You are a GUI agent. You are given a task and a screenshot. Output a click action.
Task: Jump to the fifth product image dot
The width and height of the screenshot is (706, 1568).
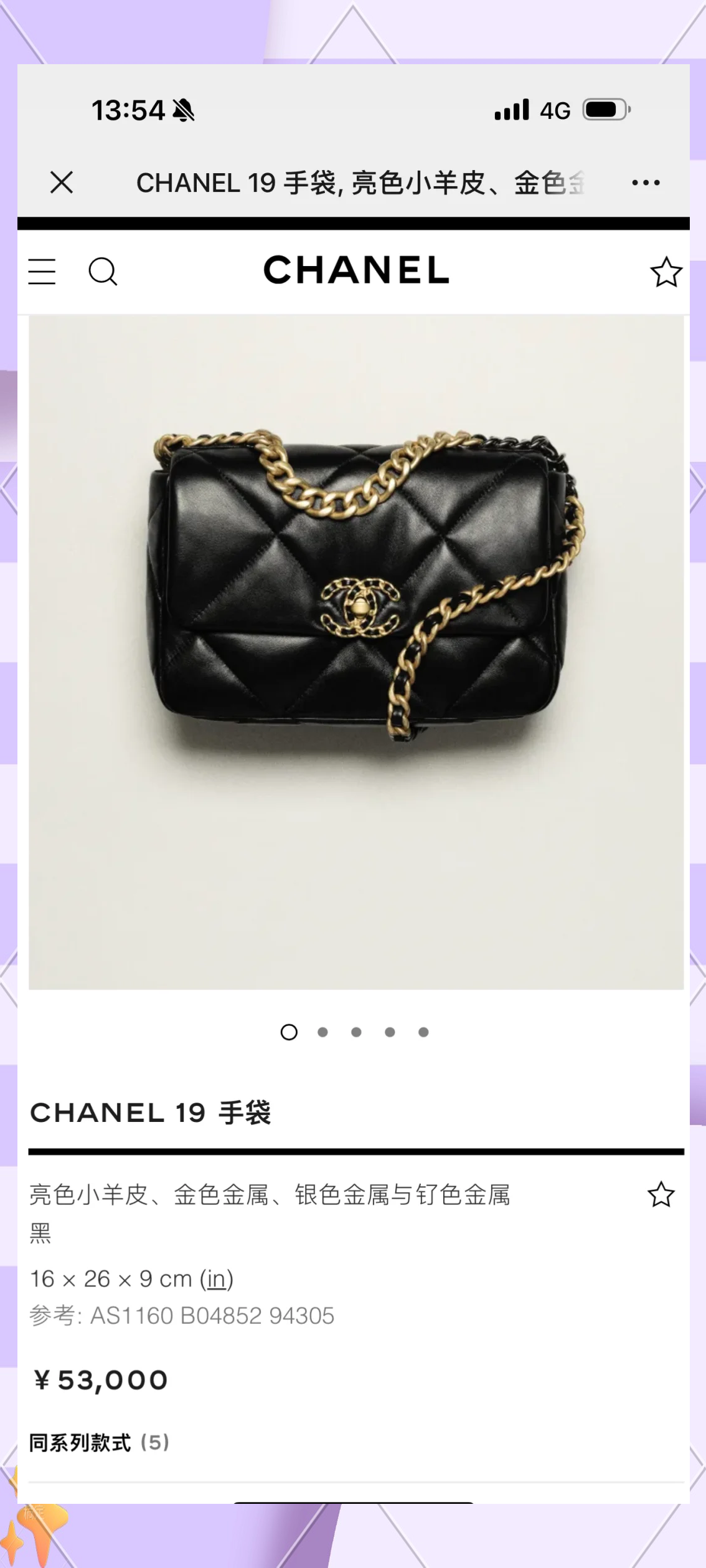coord(423,1032)
